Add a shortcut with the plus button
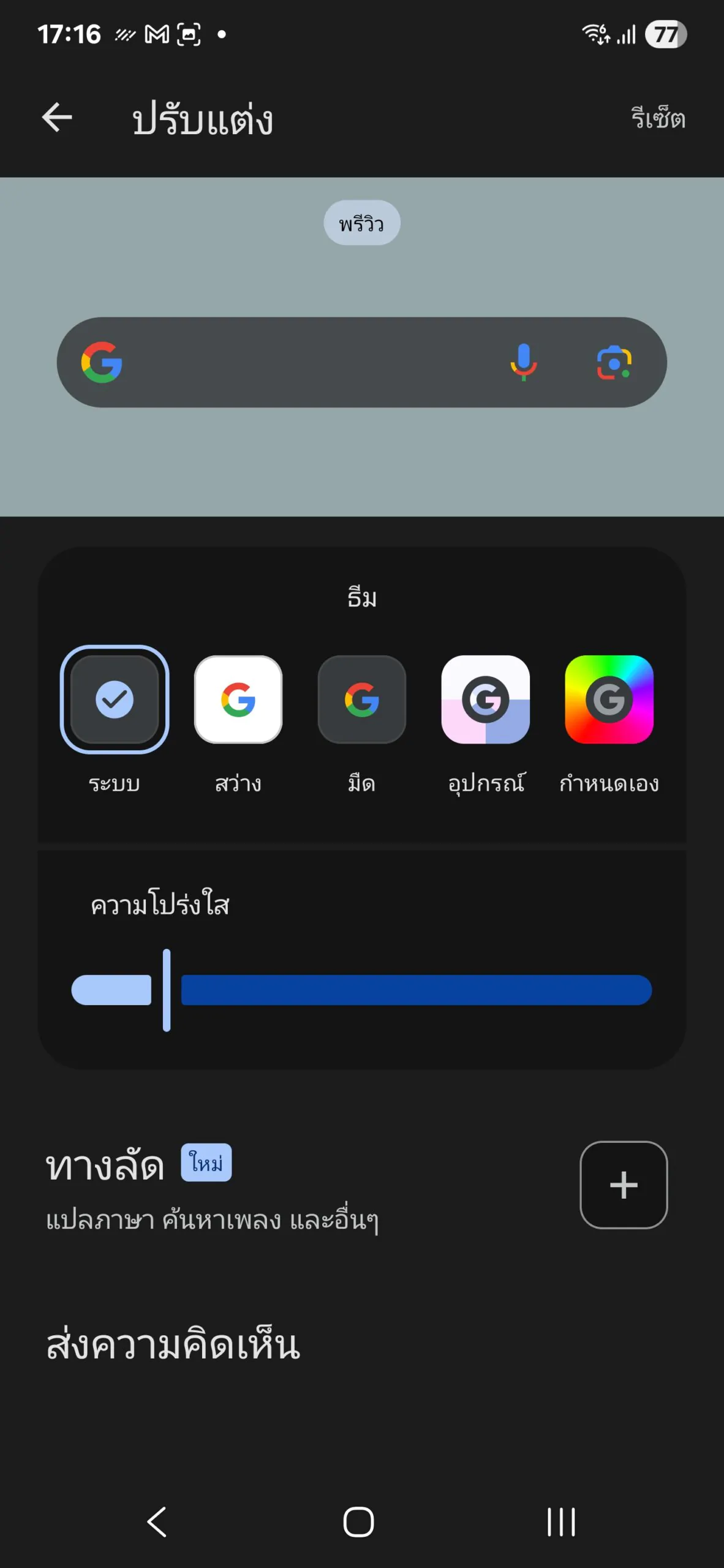 tap(624, 1185)
